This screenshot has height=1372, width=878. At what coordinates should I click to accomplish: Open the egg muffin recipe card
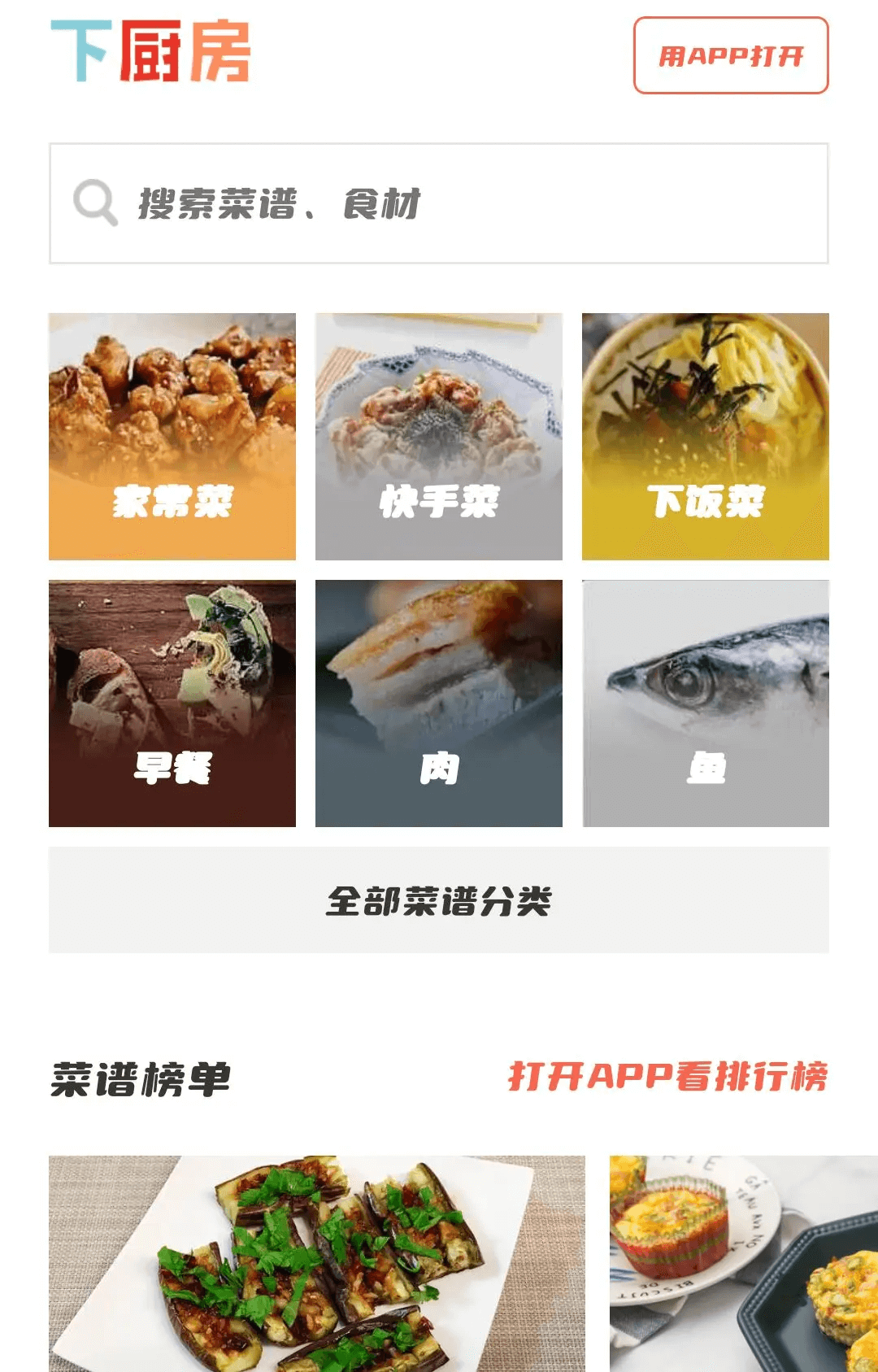coord(743,1265)
